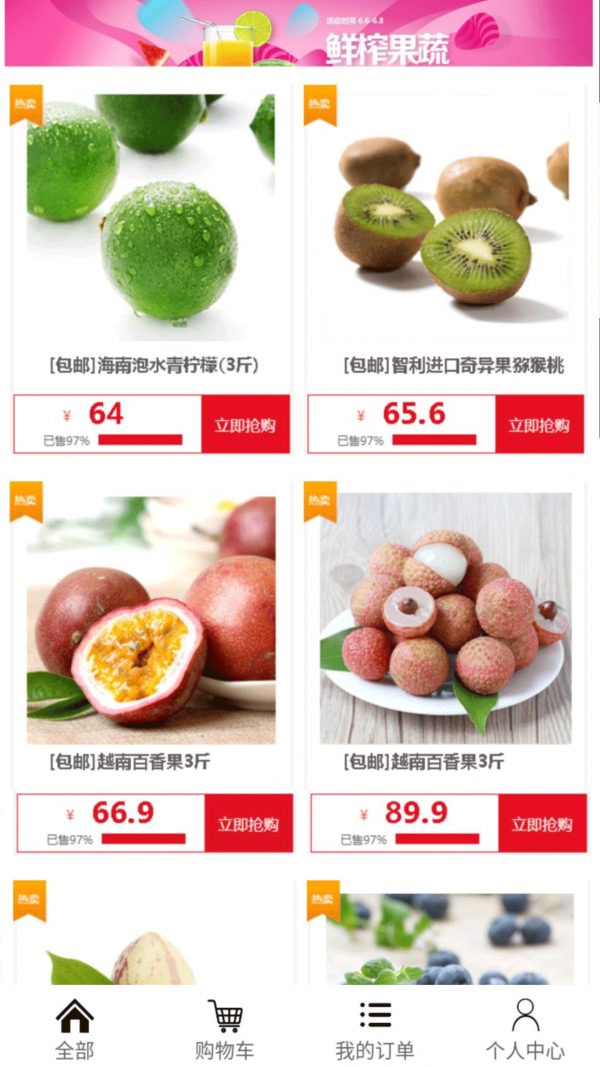
Task: Open the passion fruit product image
Action: [152, 620]
